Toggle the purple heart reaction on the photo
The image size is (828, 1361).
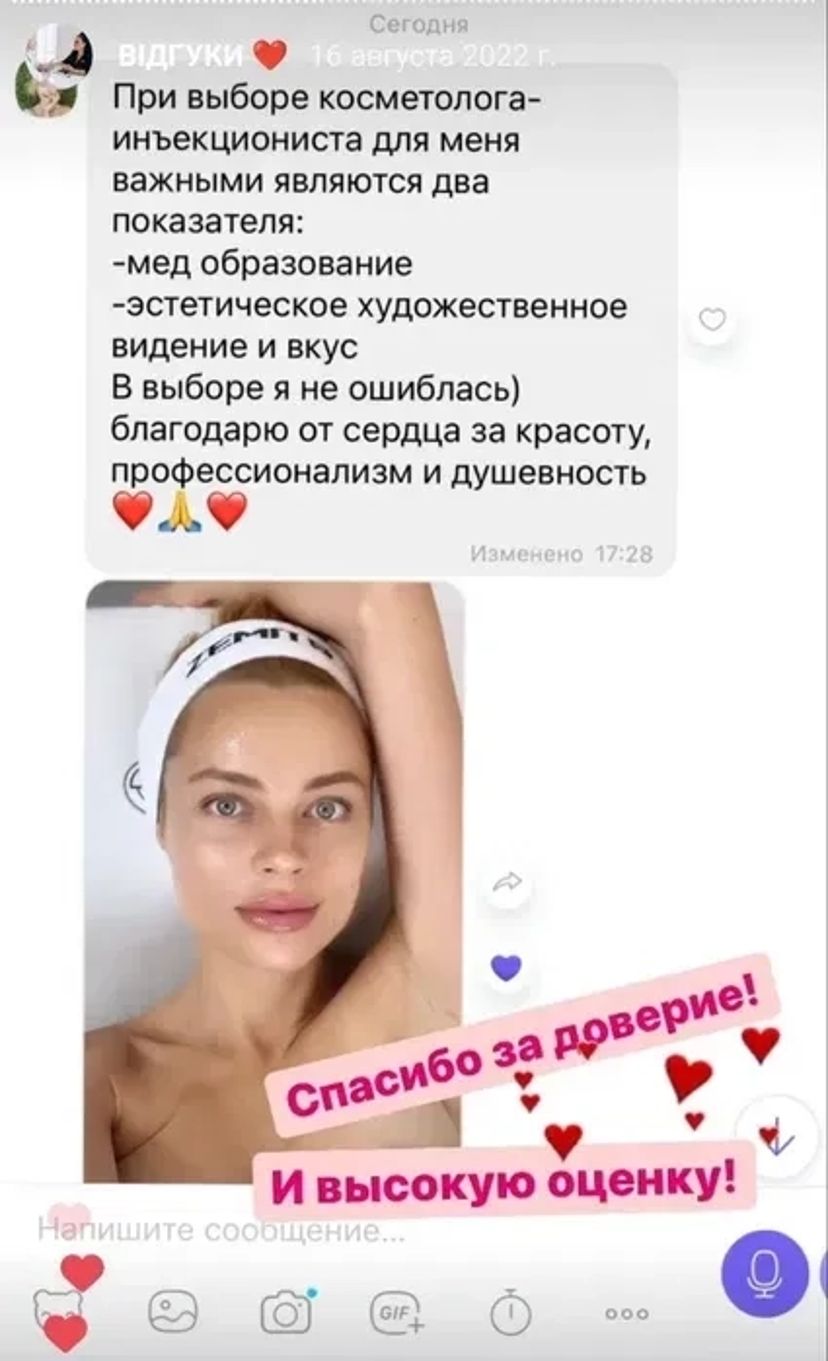coord(505,967)
